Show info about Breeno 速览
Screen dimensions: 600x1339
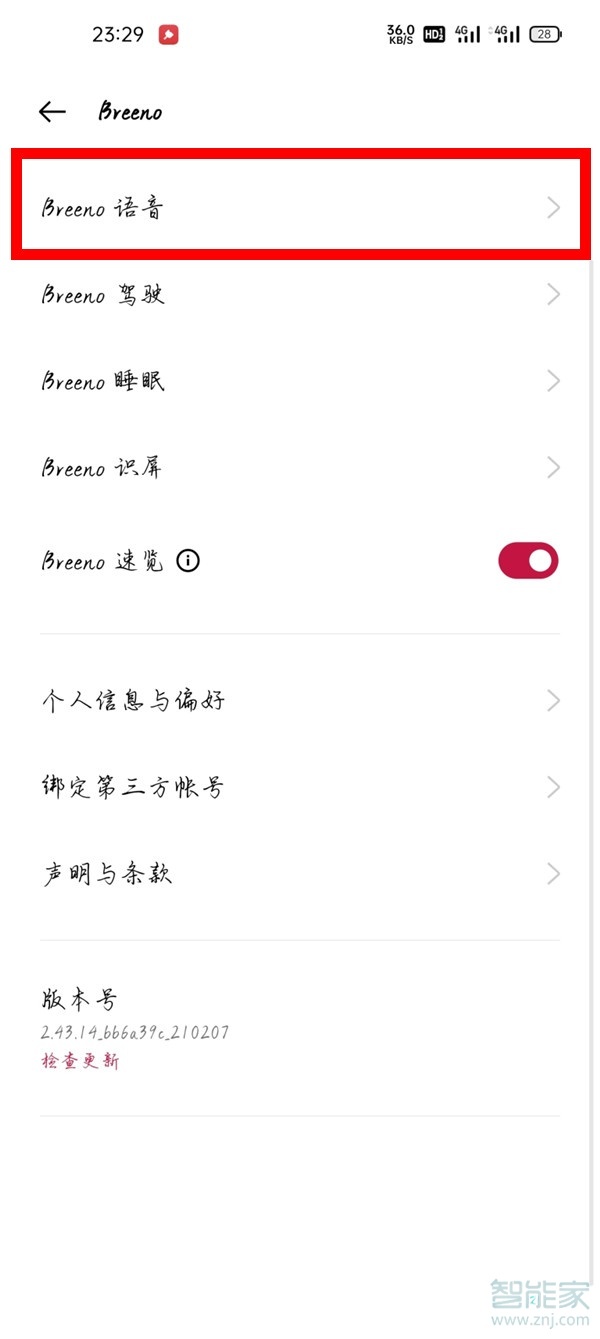(x=188, y=561)
